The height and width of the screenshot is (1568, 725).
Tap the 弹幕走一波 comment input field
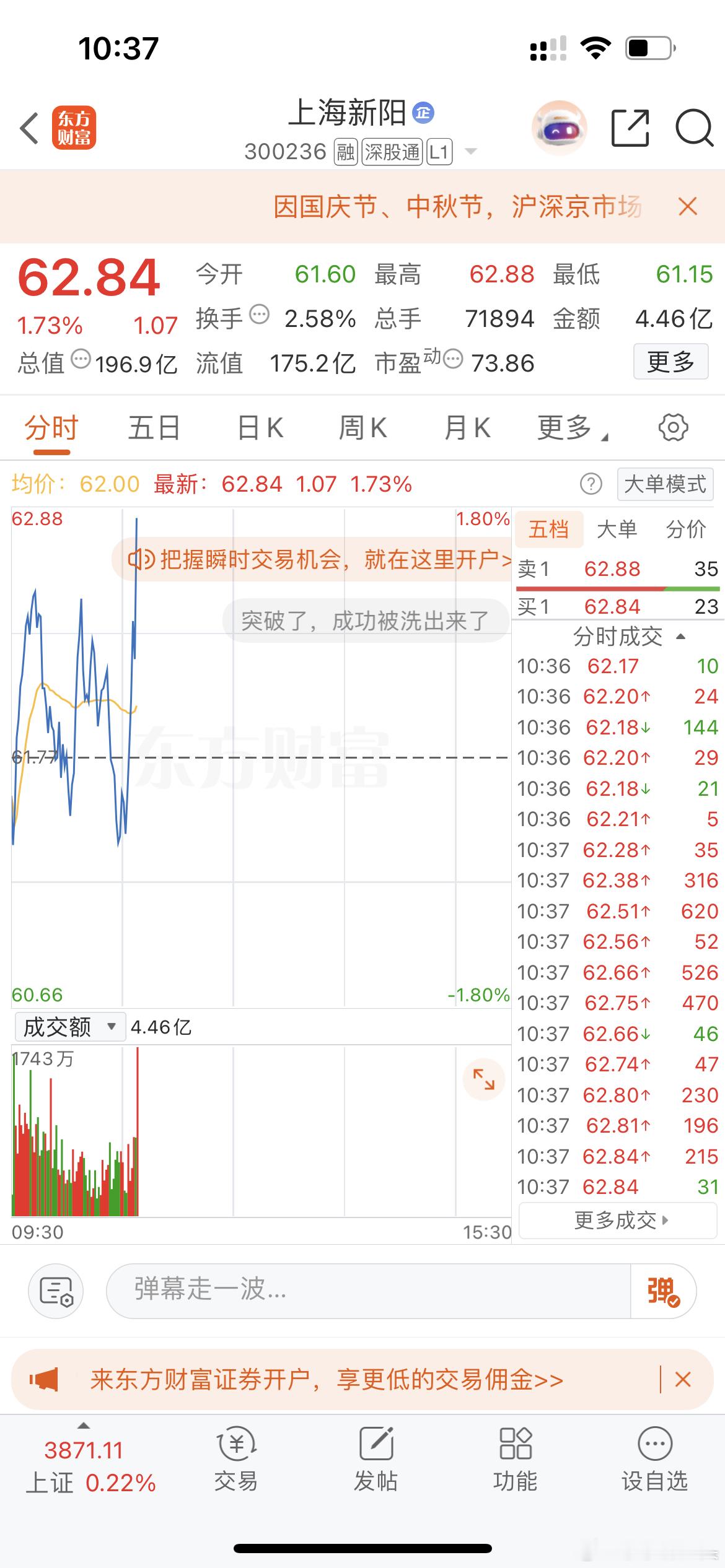(x=368, y=1291)
